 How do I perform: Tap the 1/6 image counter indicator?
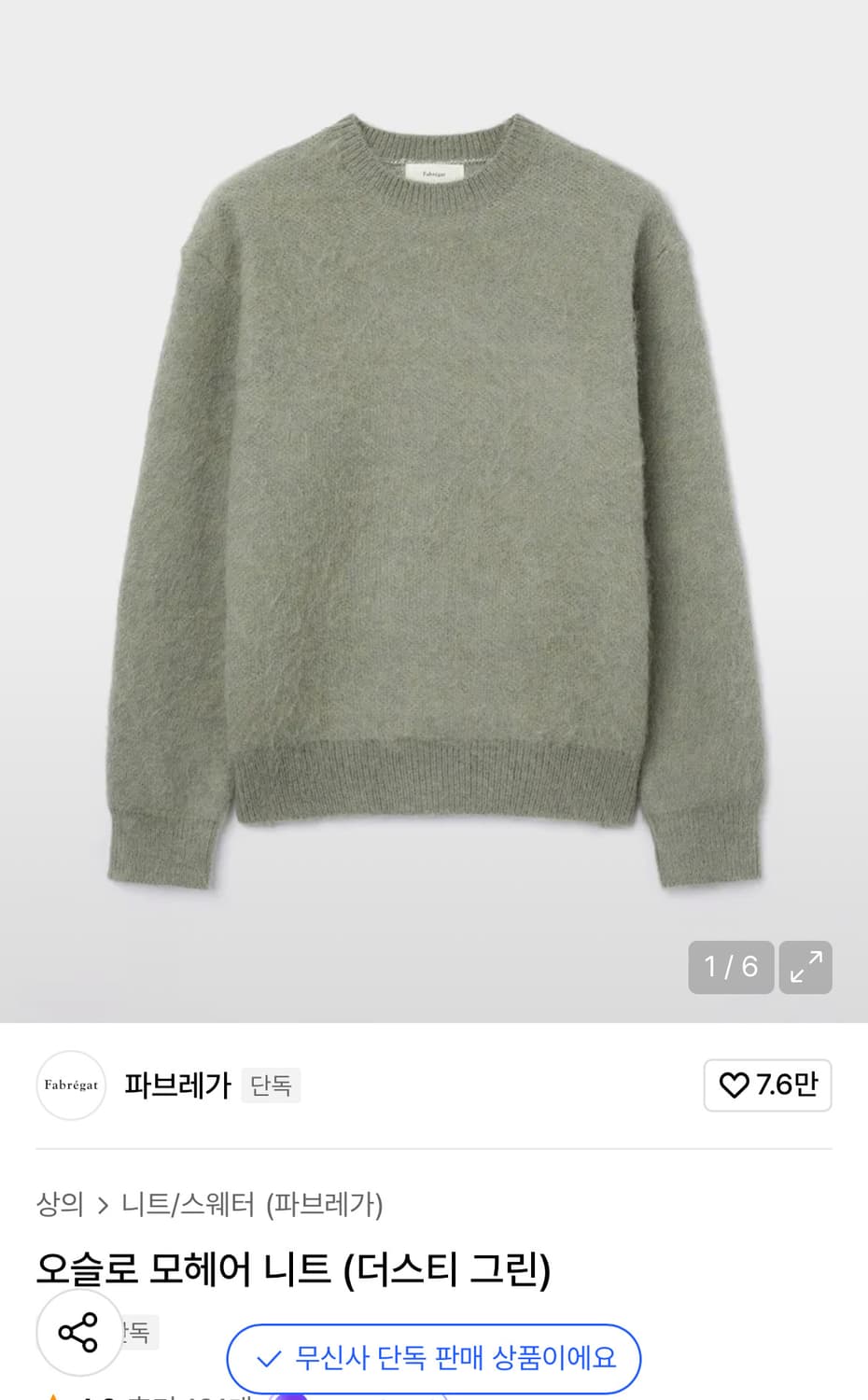[x=731, y=968]
